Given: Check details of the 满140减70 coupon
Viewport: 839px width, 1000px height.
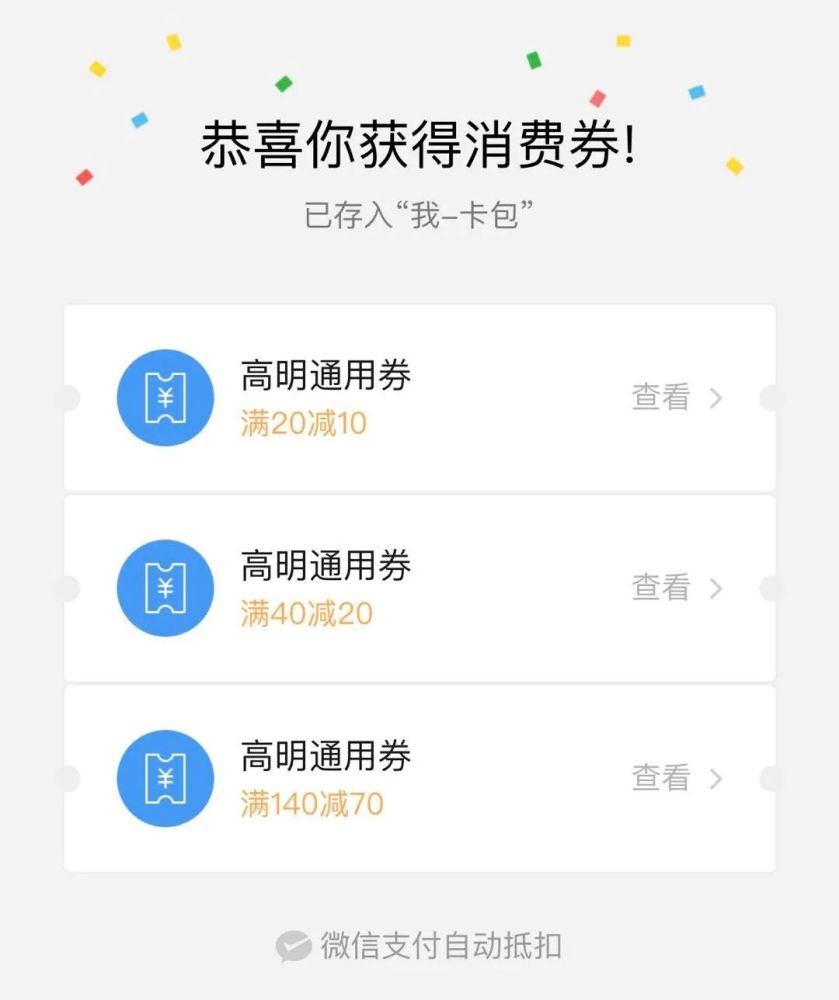Looking at the screenshot, I should click(676, 778).
